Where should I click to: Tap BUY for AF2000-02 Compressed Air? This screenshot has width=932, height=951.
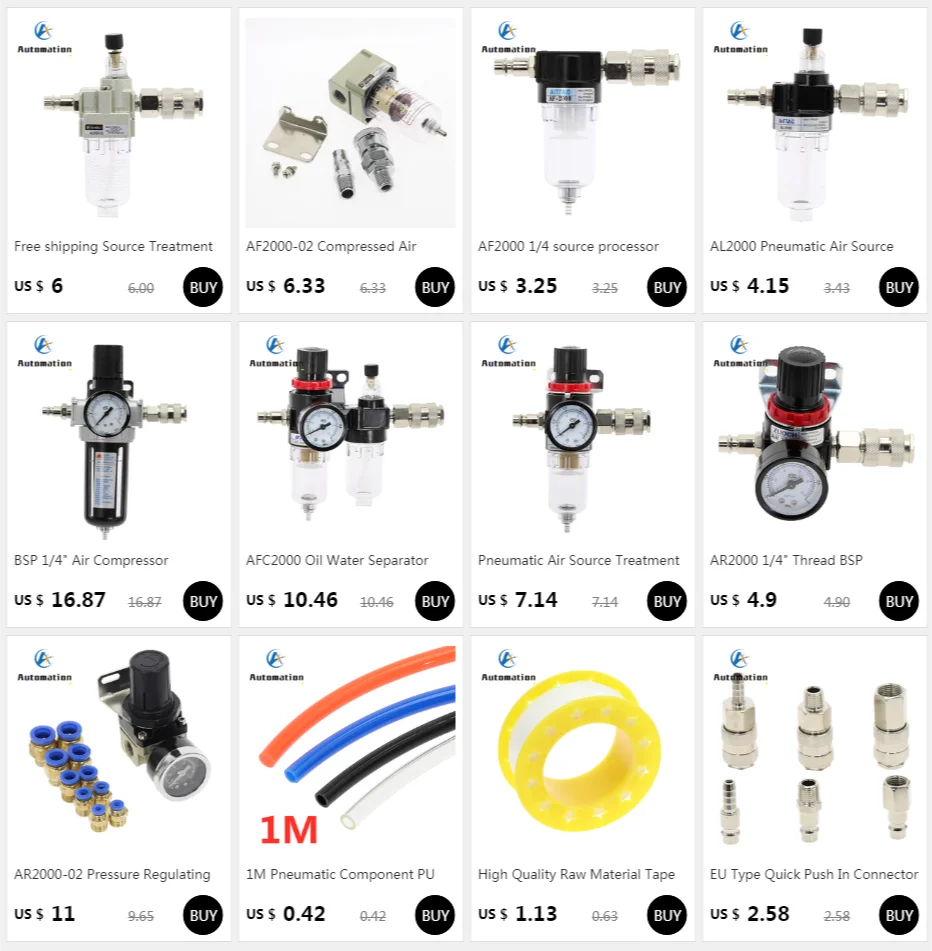(x=435, y=287)
